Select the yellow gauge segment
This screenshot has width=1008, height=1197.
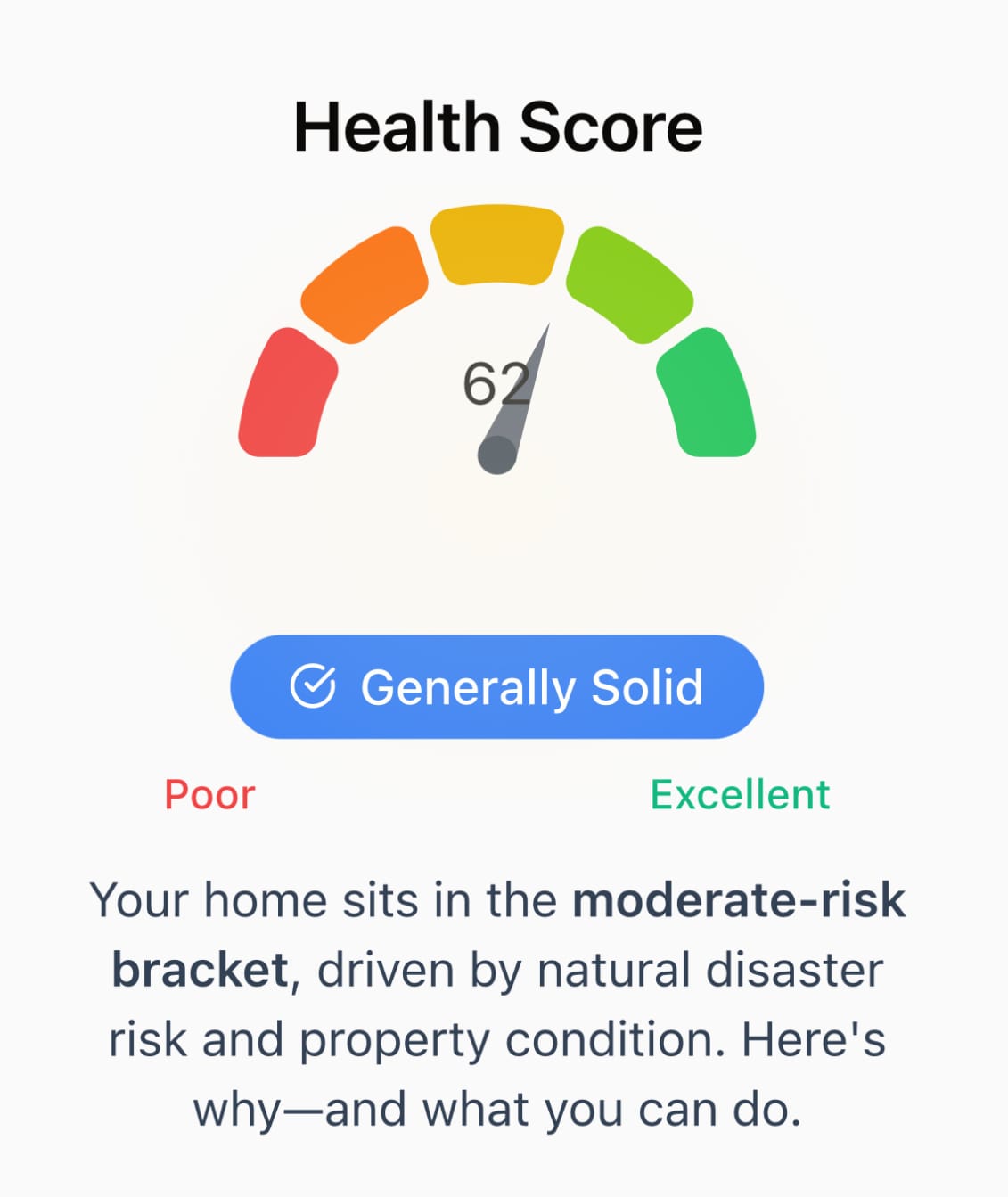[x=496, y=242]
